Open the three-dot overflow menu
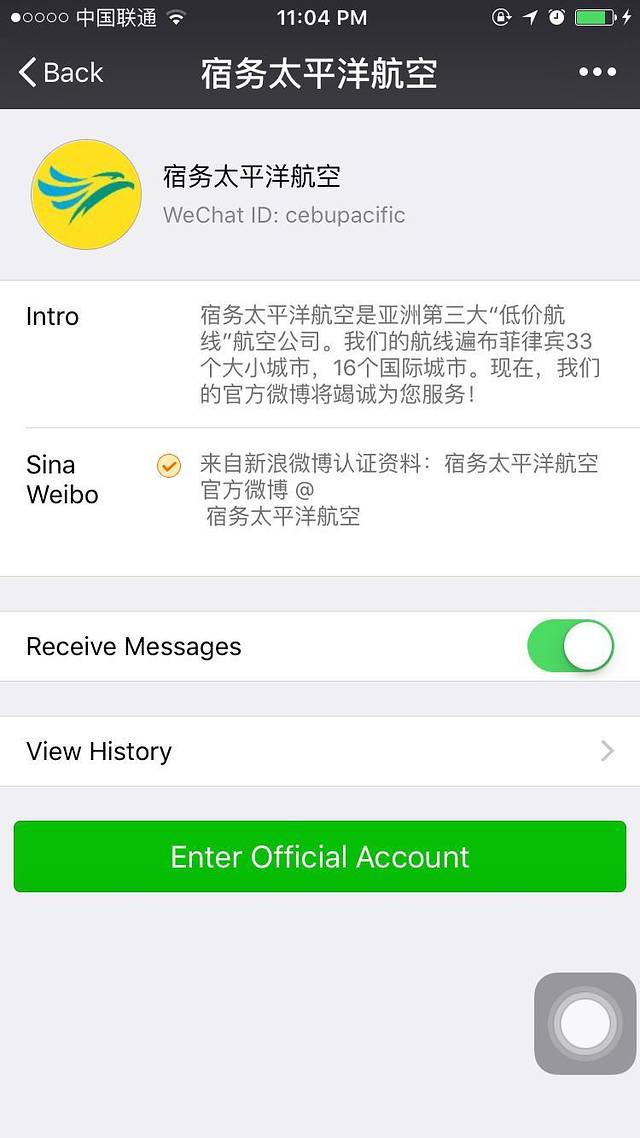 597,73
